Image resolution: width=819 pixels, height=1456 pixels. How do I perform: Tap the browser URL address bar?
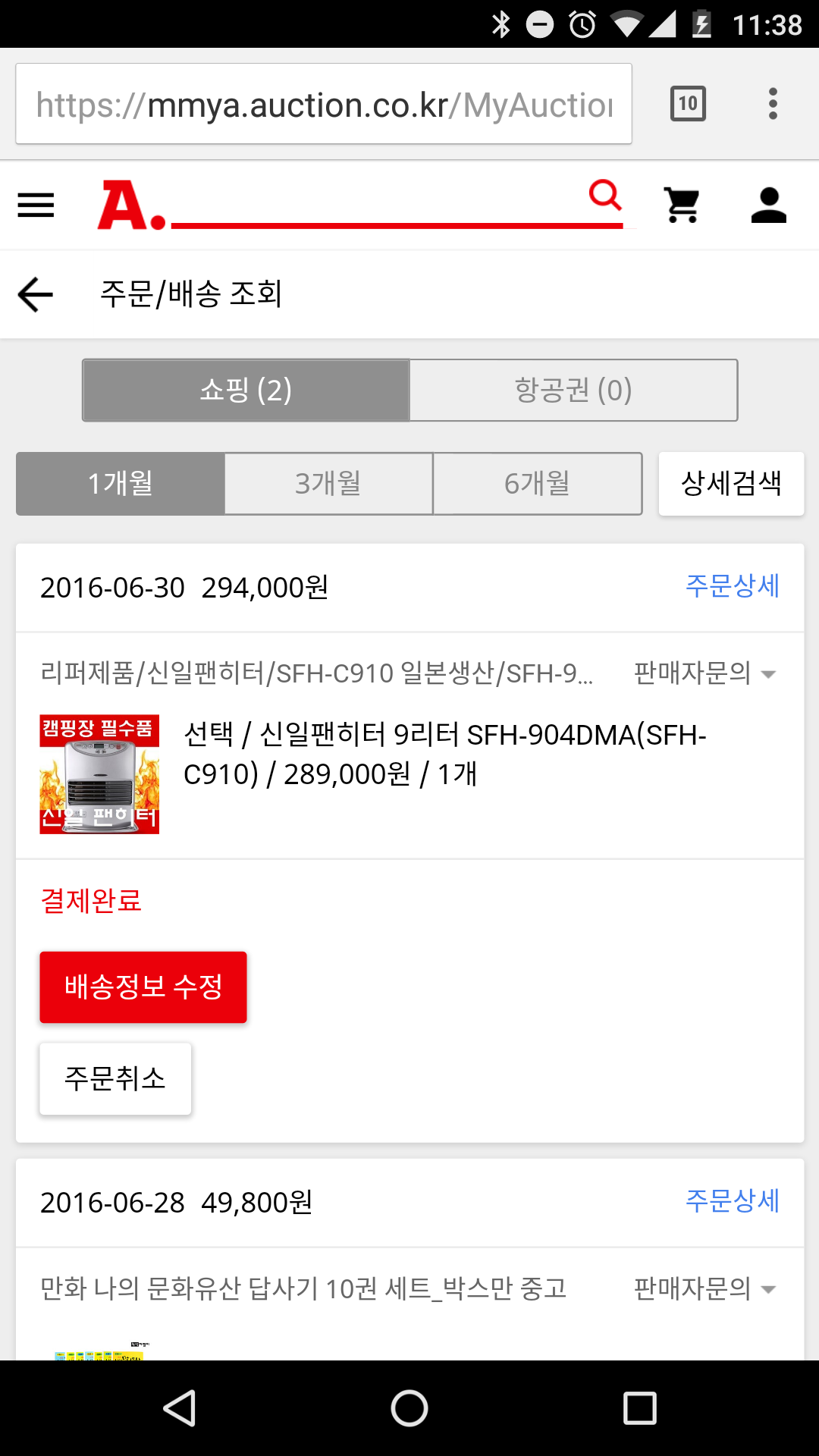pyautogui.click(x=324, y=105)
